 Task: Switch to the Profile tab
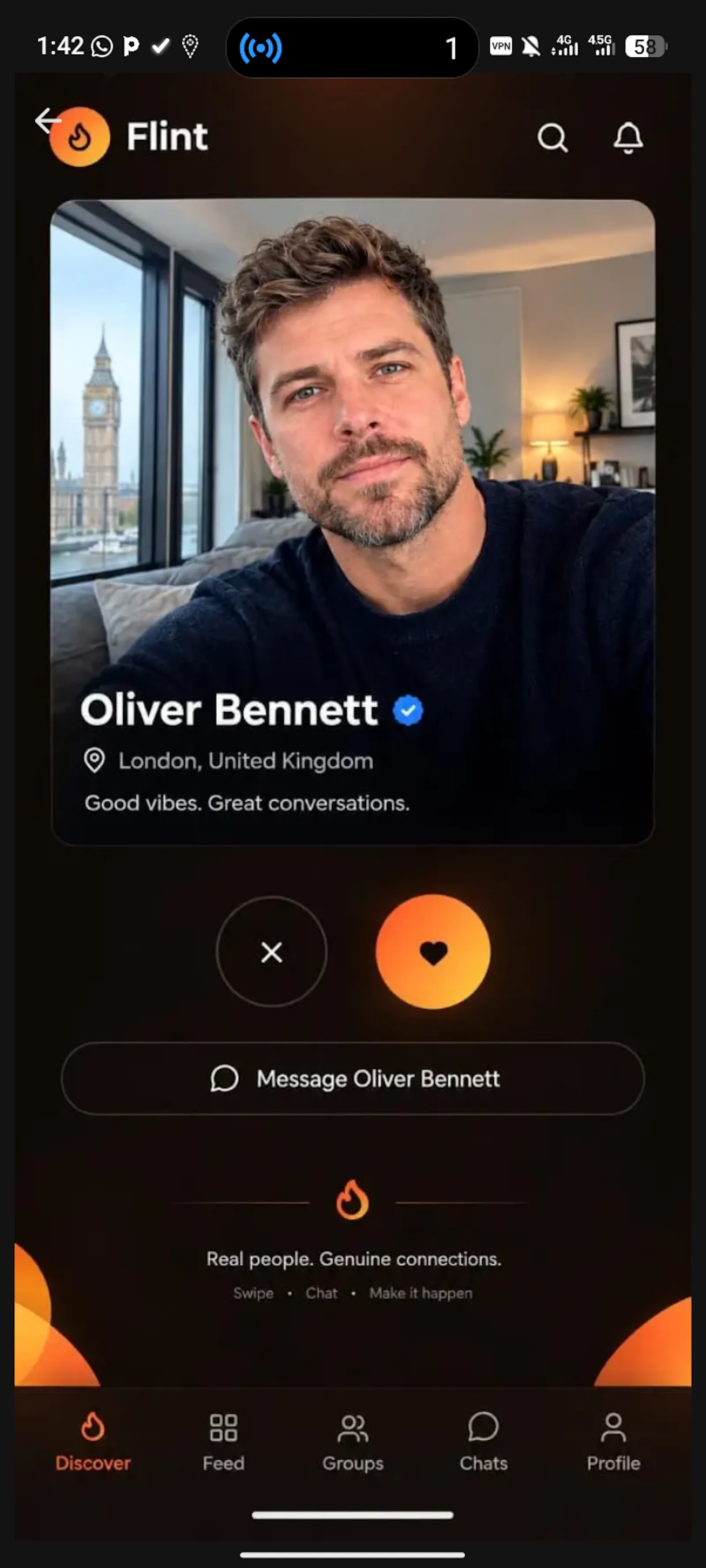pos(613,1442)
